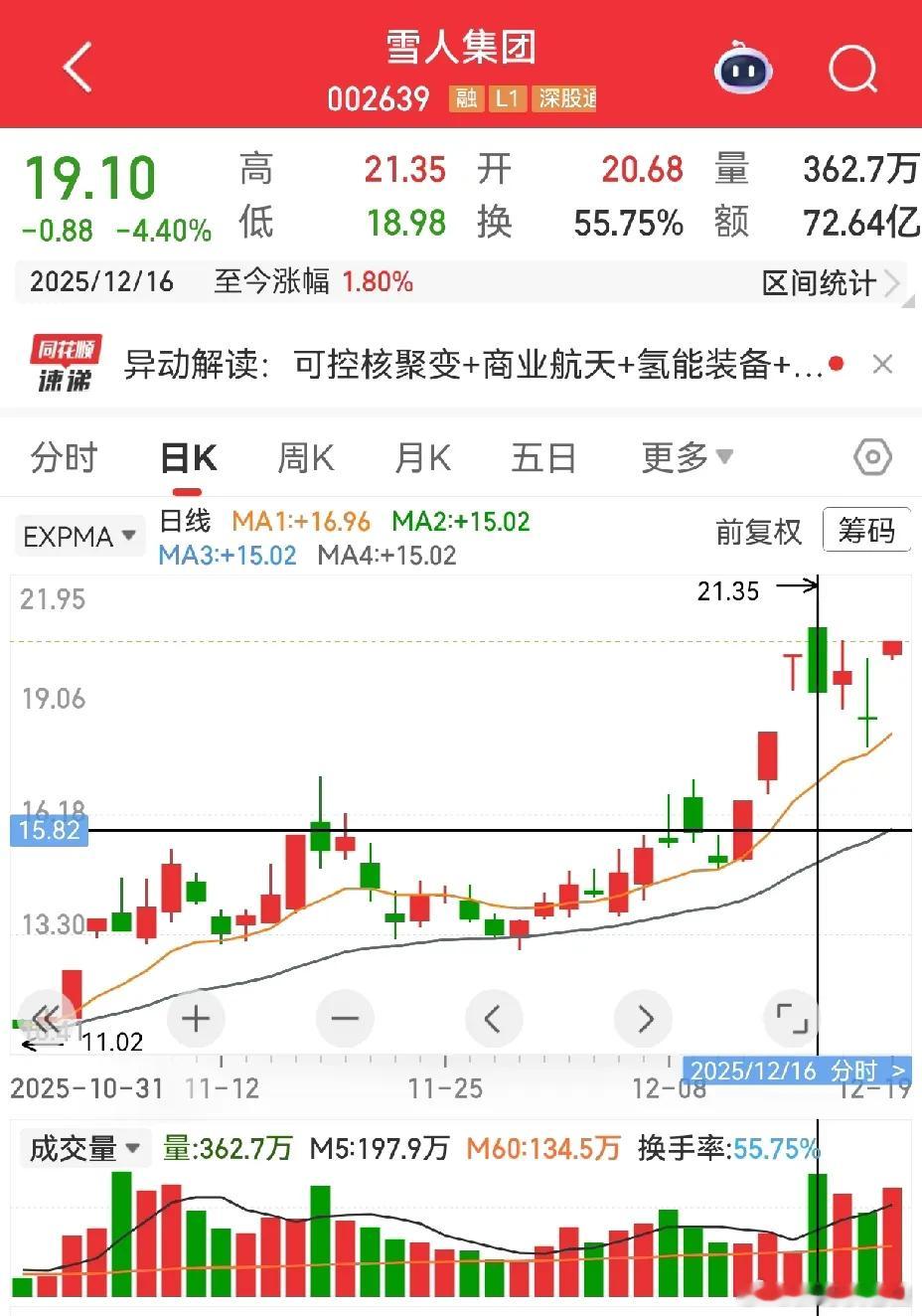Switch to the 五日 tab
The image size is (922, 1316).
coord(542,458)
